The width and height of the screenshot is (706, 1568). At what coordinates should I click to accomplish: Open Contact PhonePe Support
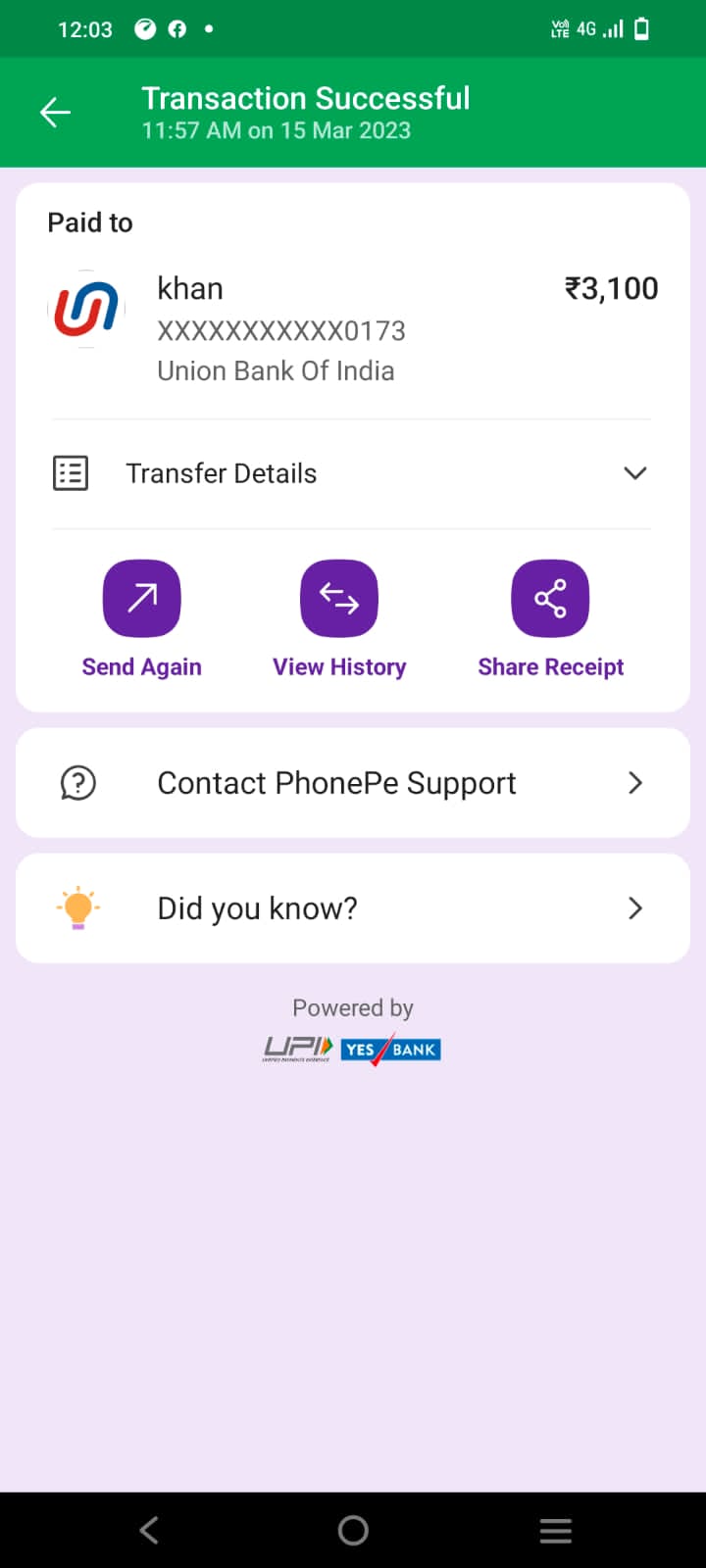[x=353, y=783]
